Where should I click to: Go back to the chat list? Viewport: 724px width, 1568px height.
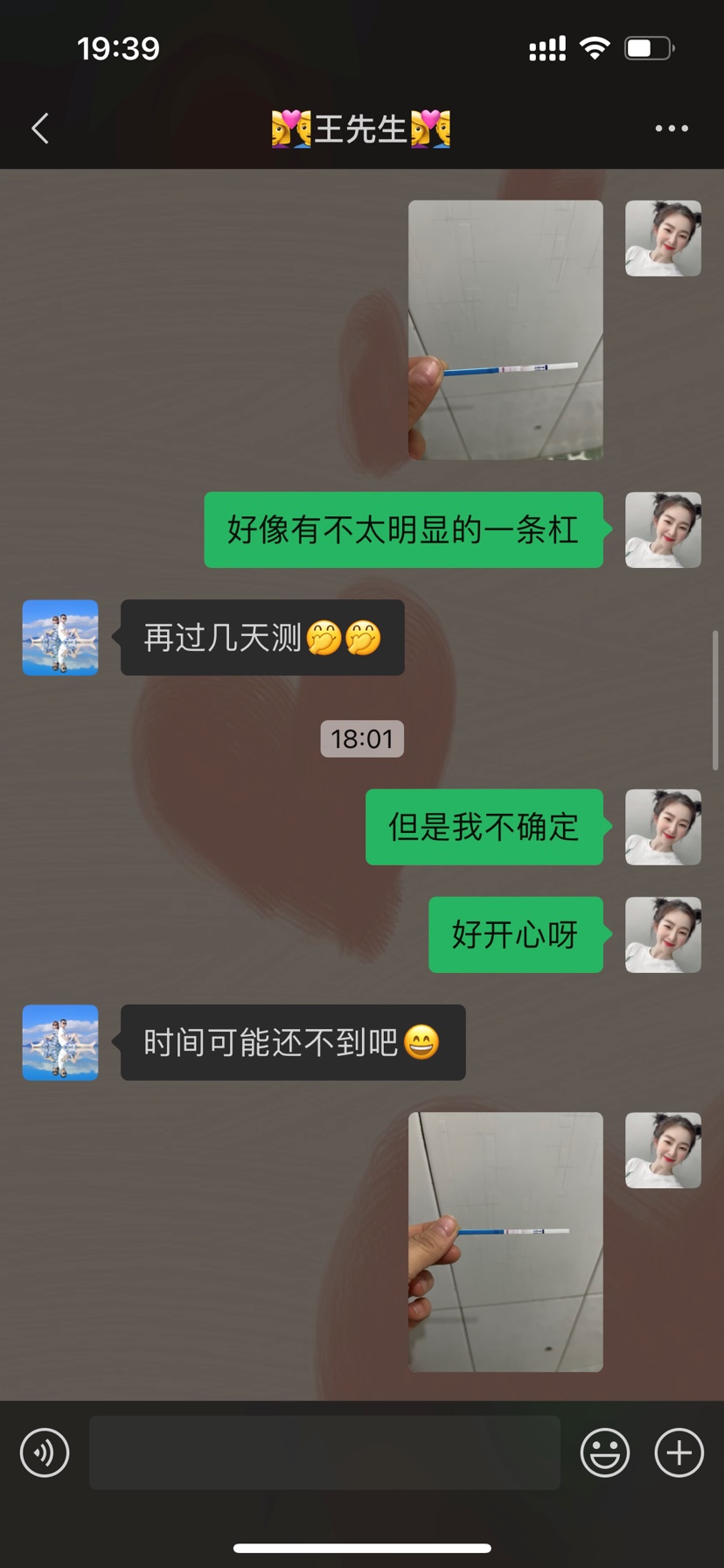point(40,129)
